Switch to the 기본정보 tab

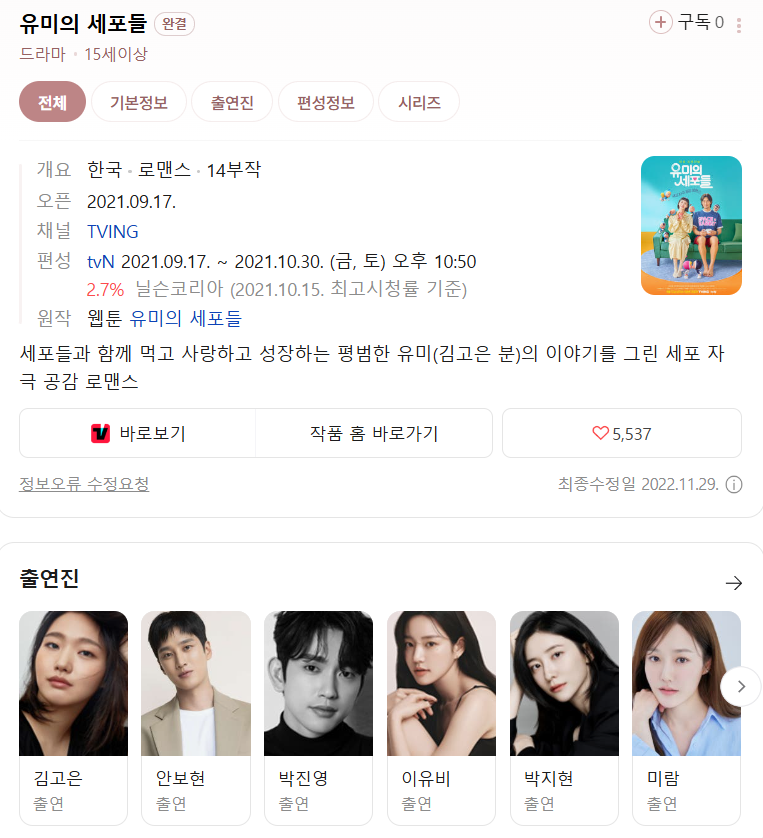tap(139, 102)
